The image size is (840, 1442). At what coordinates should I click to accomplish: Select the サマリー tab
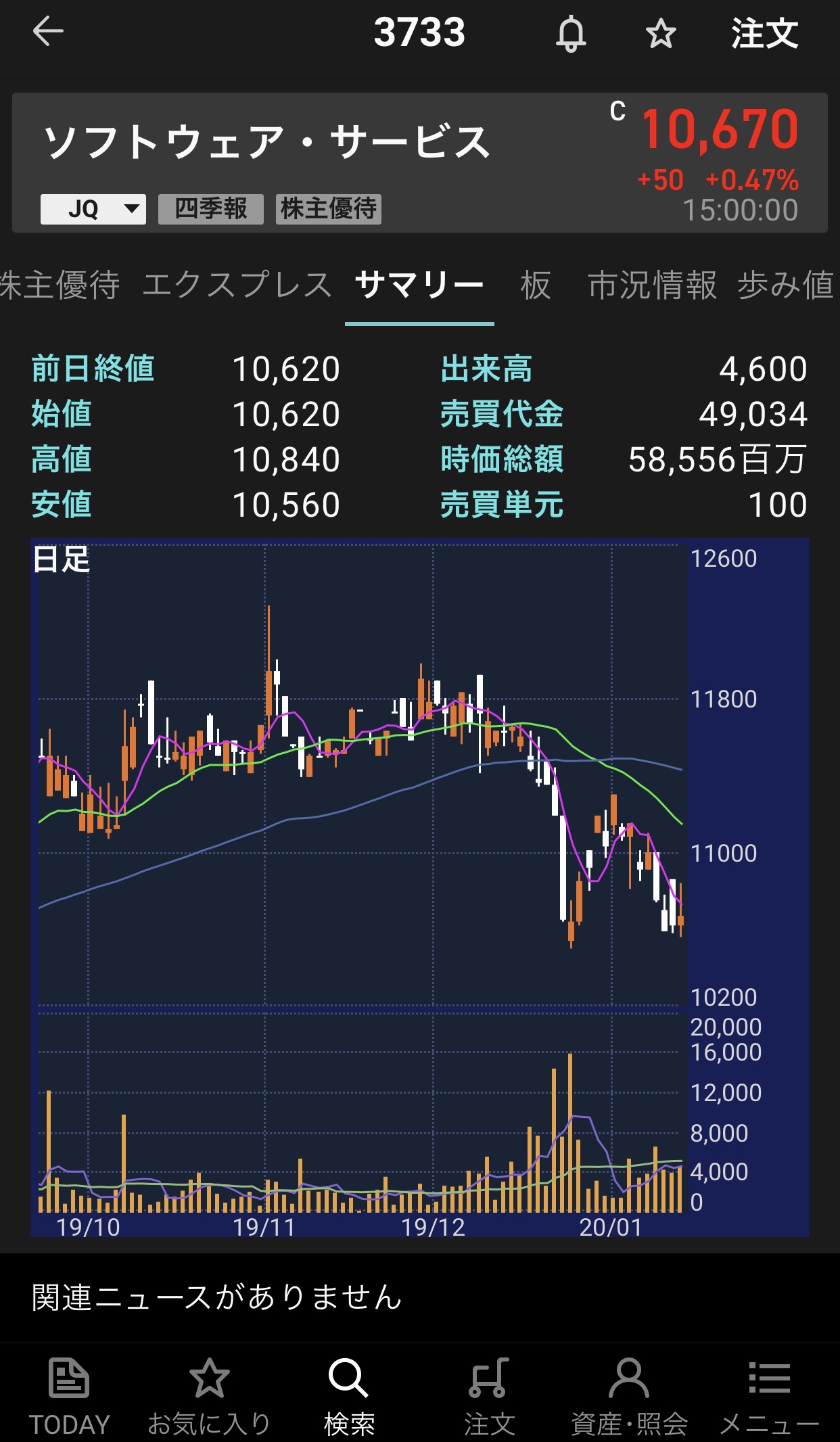tap(419, 285)
